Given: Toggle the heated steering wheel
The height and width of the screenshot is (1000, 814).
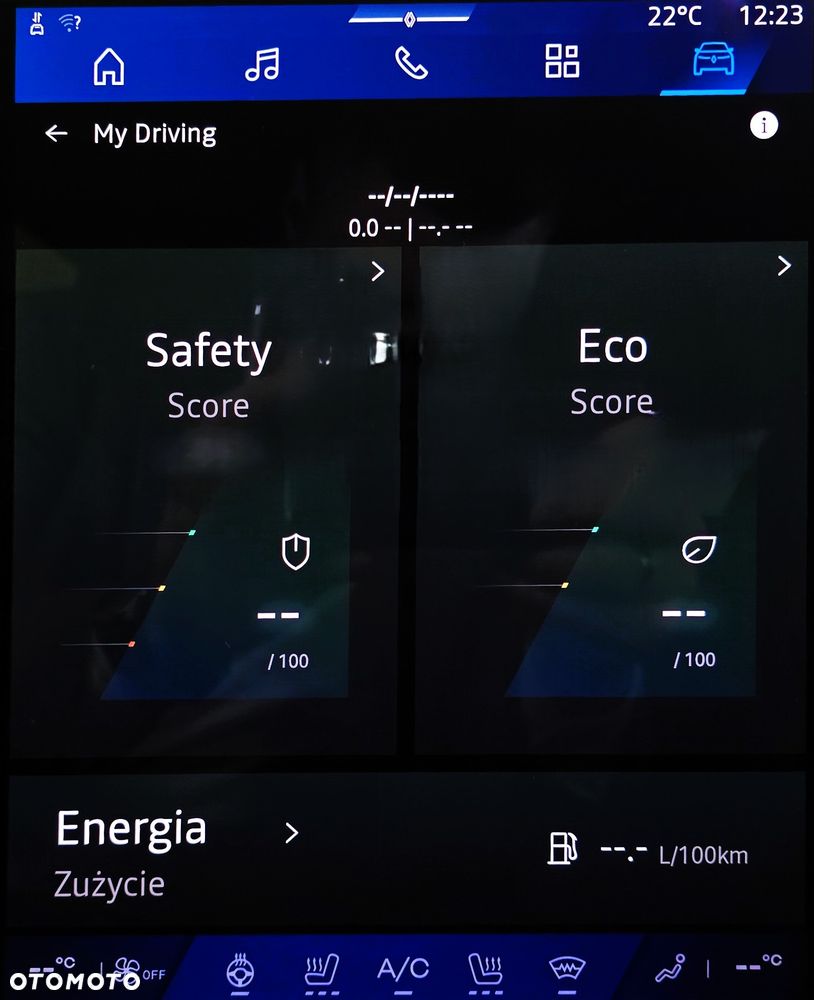Looking at the screenshot, I should point(240,970).
